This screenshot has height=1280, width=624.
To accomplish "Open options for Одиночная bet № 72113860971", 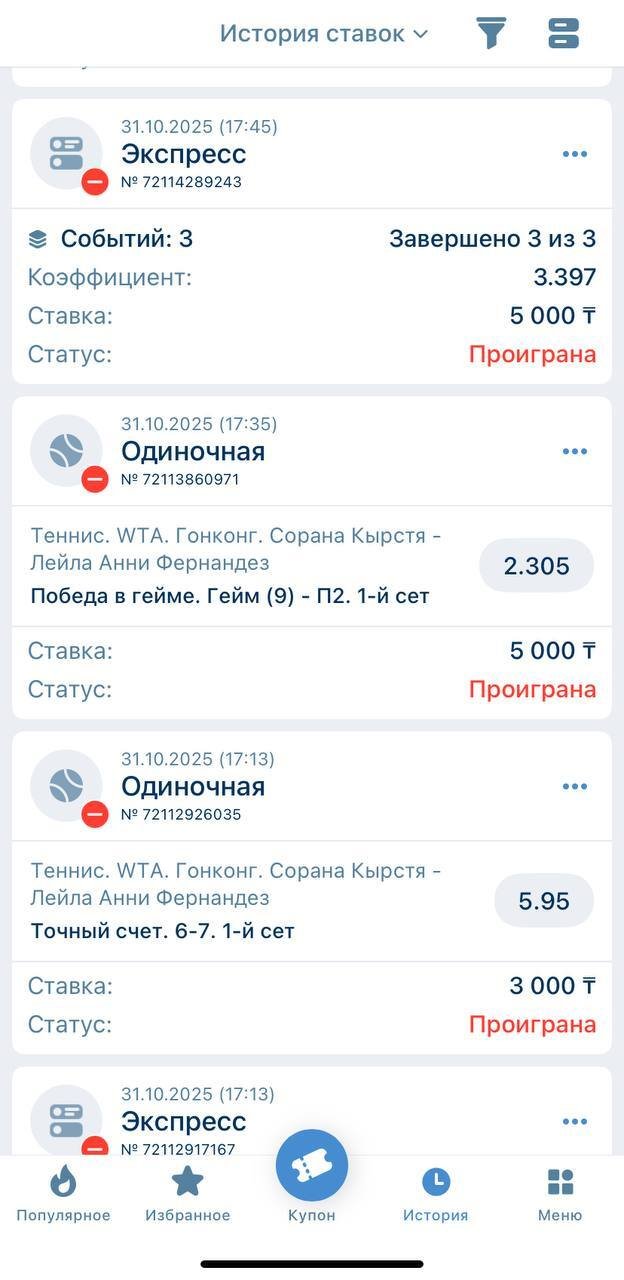I will 574,451.
